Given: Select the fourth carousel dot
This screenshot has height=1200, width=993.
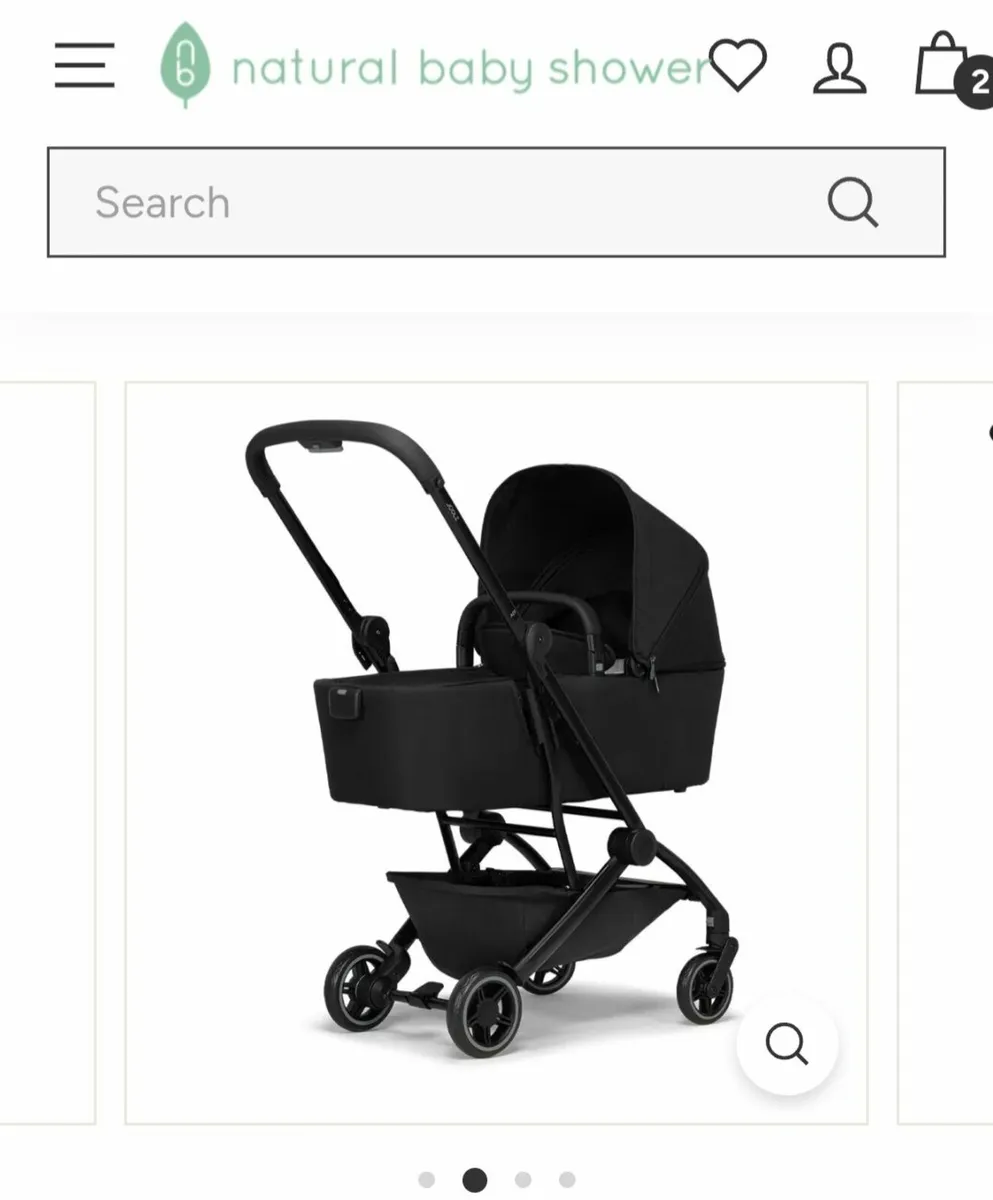Looking at the screenshot, I should (x=566, y=1178).
